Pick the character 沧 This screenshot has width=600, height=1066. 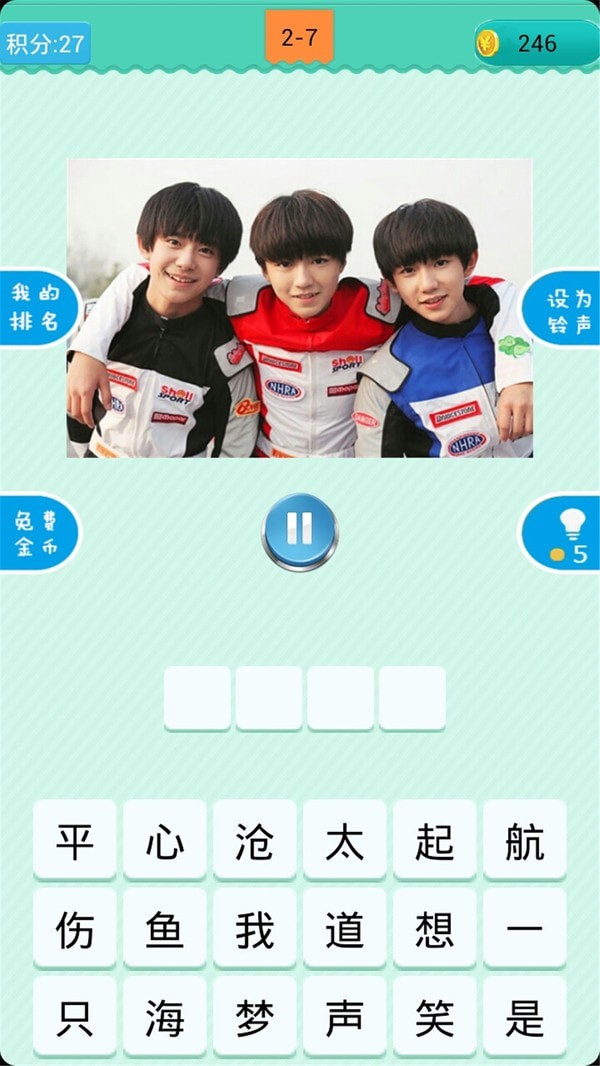click(x=255, y=841)
